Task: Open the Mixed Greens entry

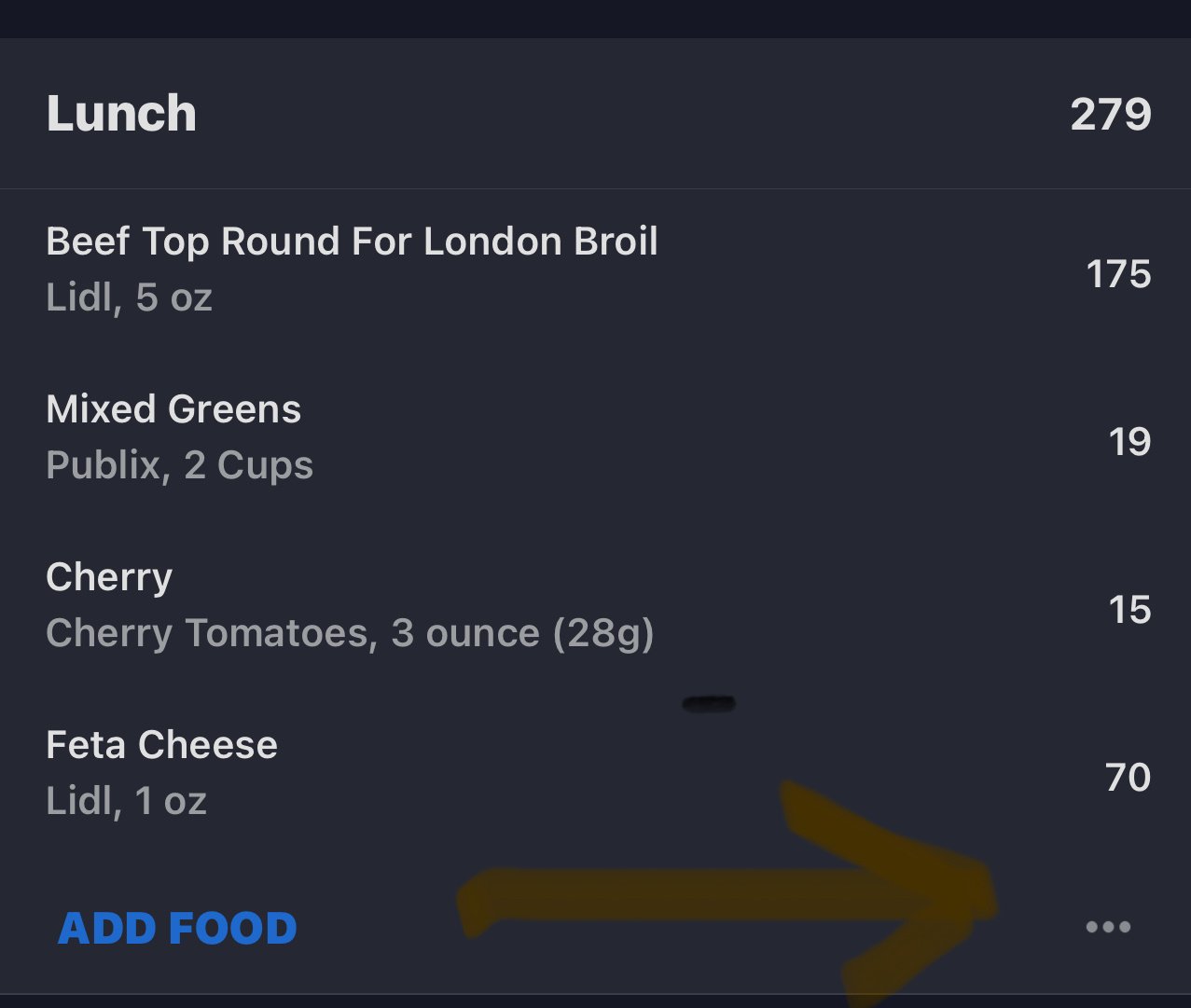Action: coord(177,436)
